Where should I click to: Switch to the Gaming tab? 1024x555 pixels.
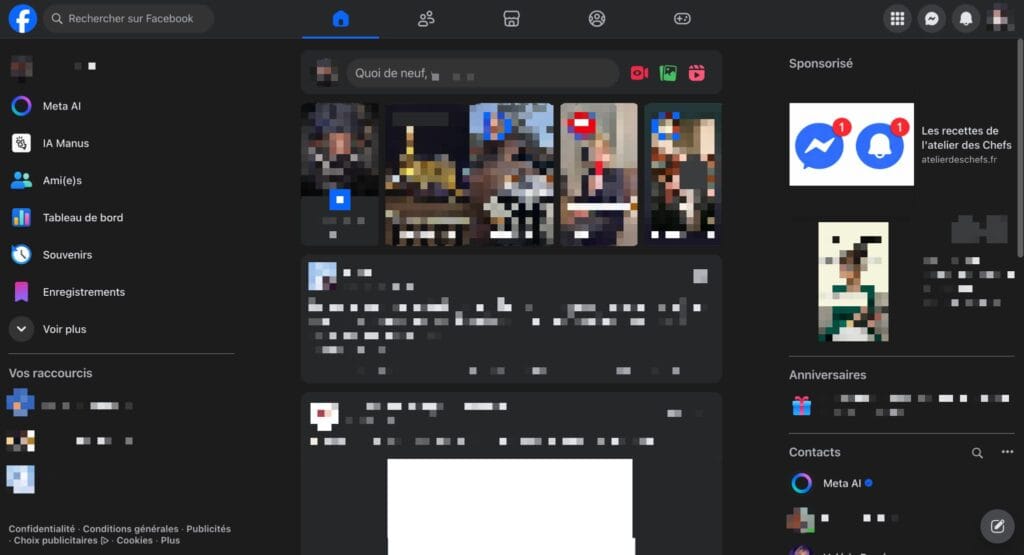[682, 18]
